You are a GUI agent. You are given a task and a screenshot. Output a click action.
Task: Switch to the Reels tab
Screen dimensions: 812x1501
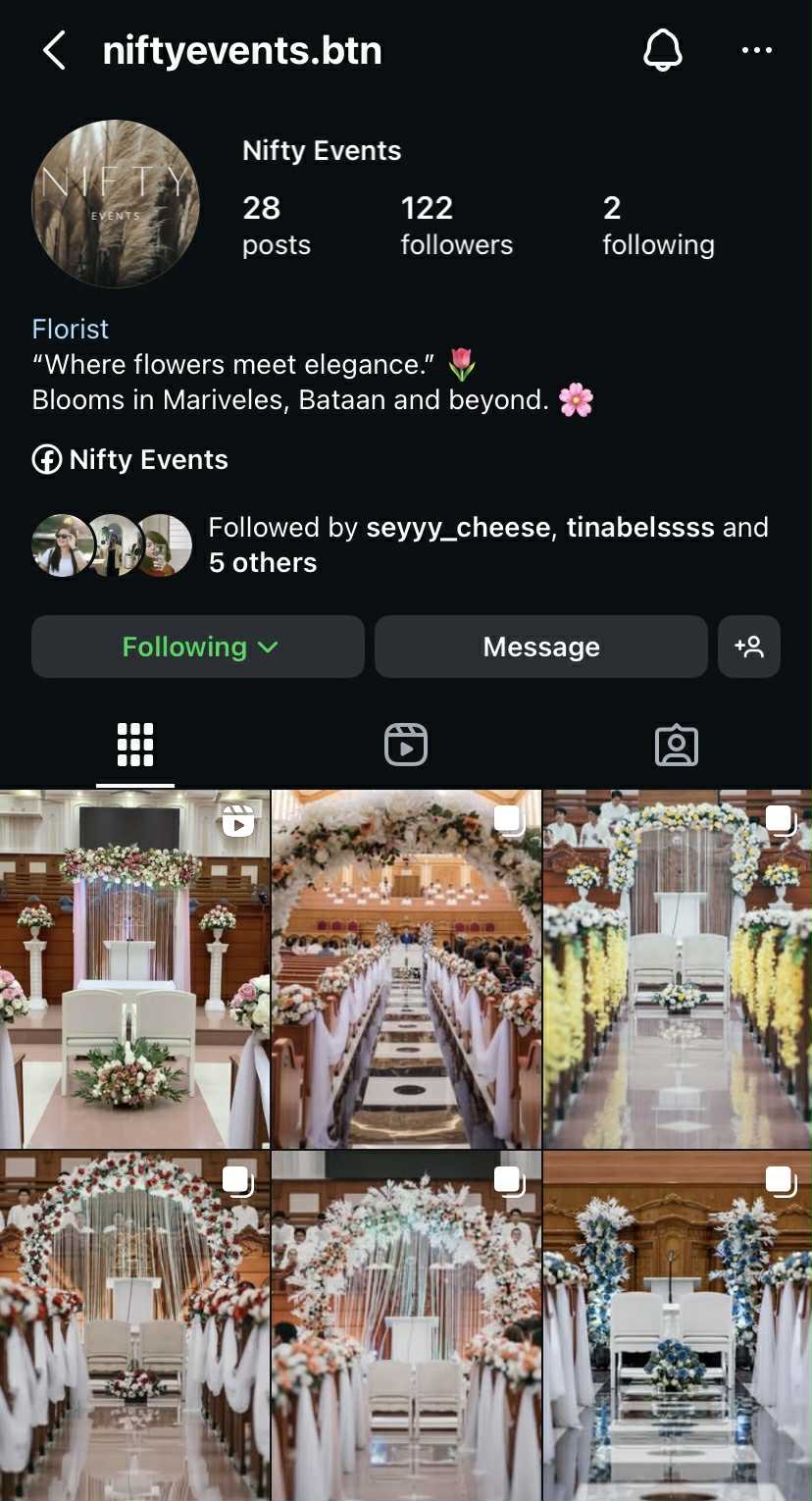406,745
